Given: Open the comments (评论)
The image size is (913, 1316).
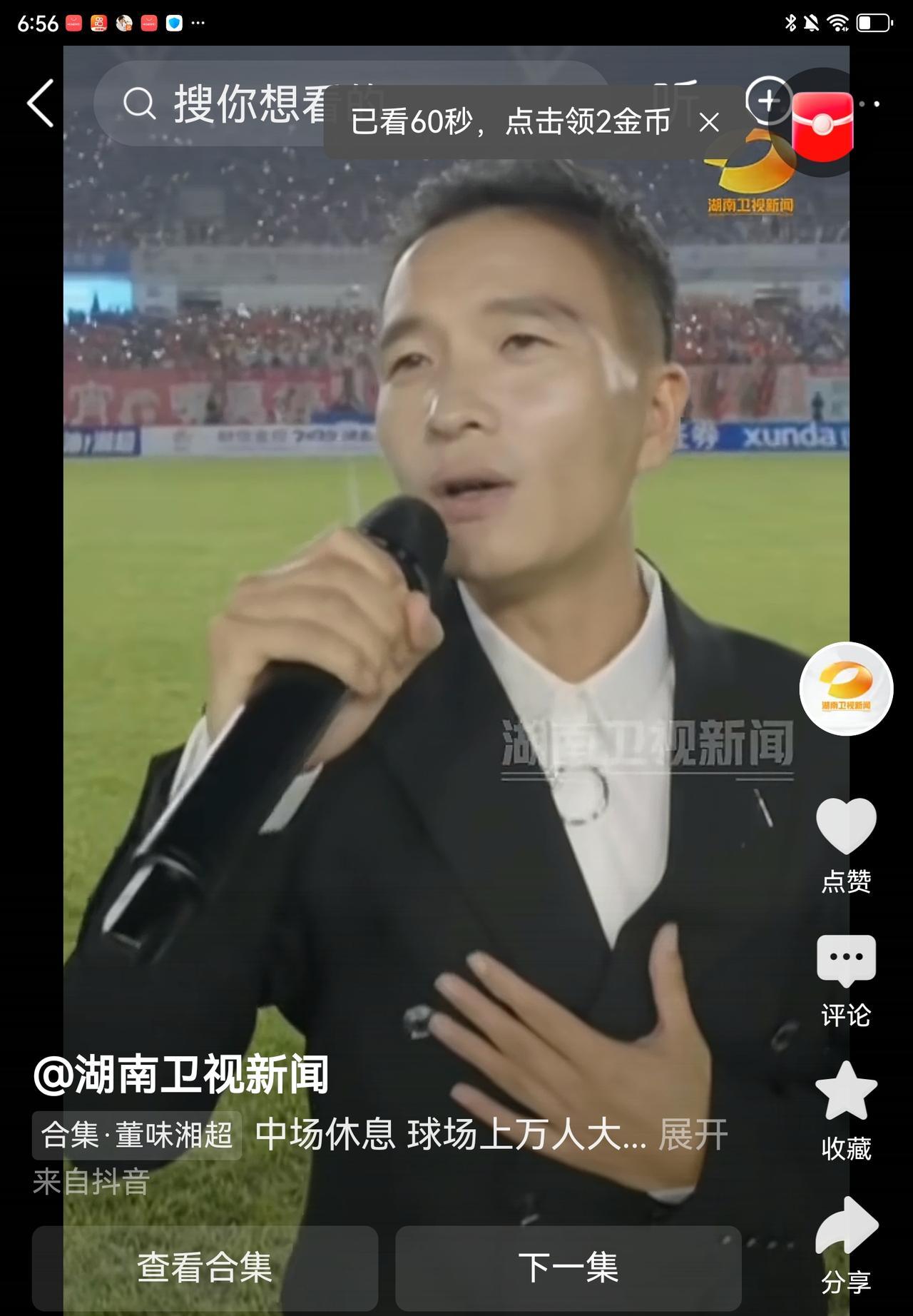Looking at the screenshot, I should pyautogui.click(x=846, y=960).
